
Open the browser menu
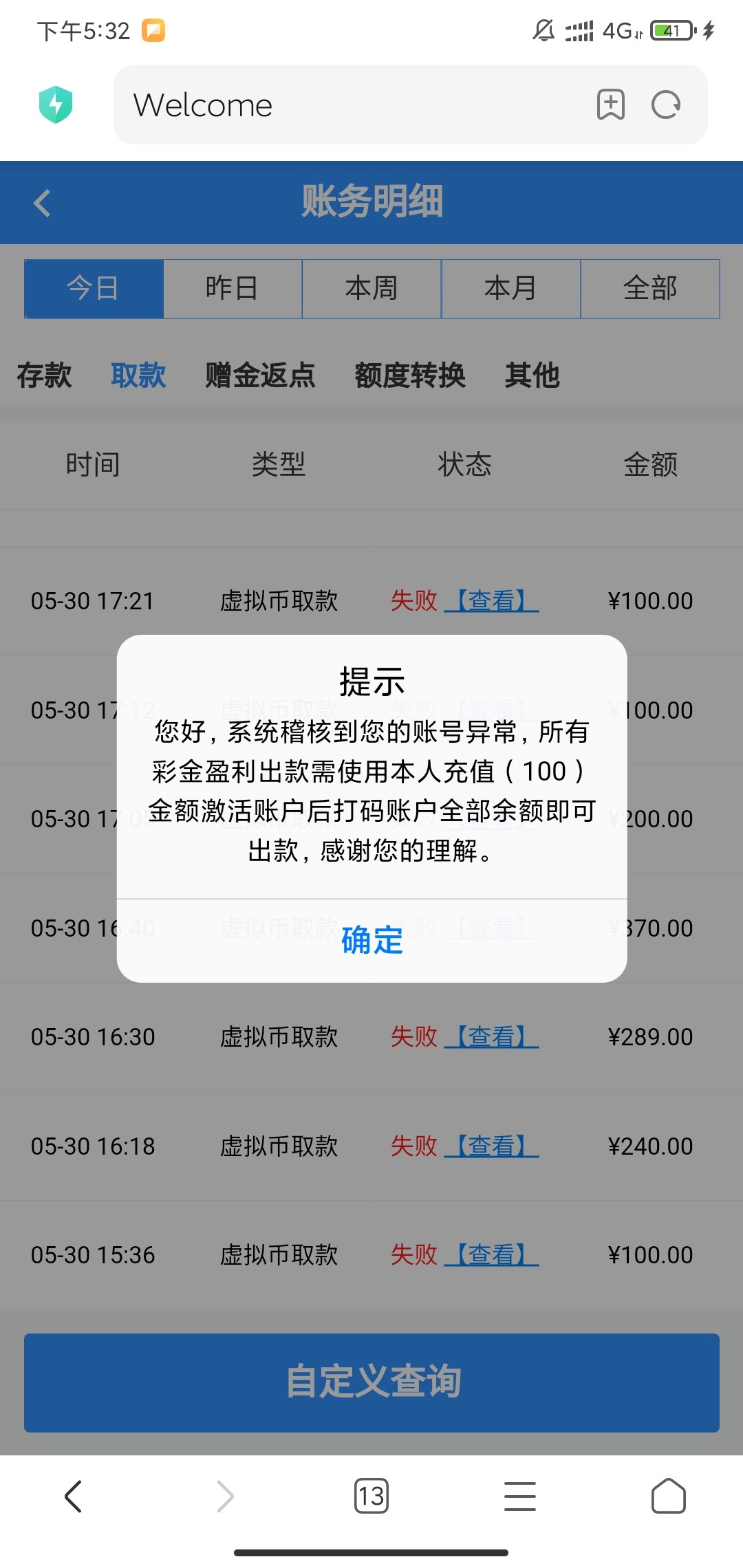520,1496
